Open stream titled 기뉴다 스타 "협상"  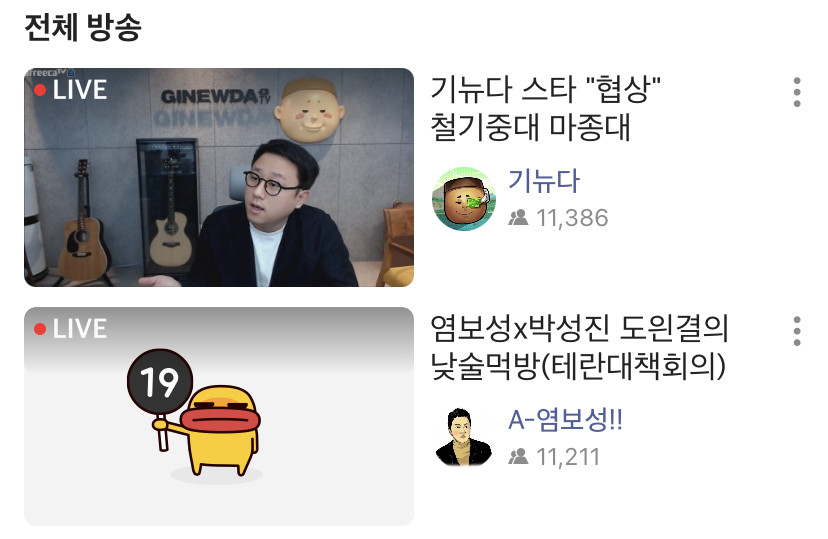pyautogui.click(x=547, y=108)
